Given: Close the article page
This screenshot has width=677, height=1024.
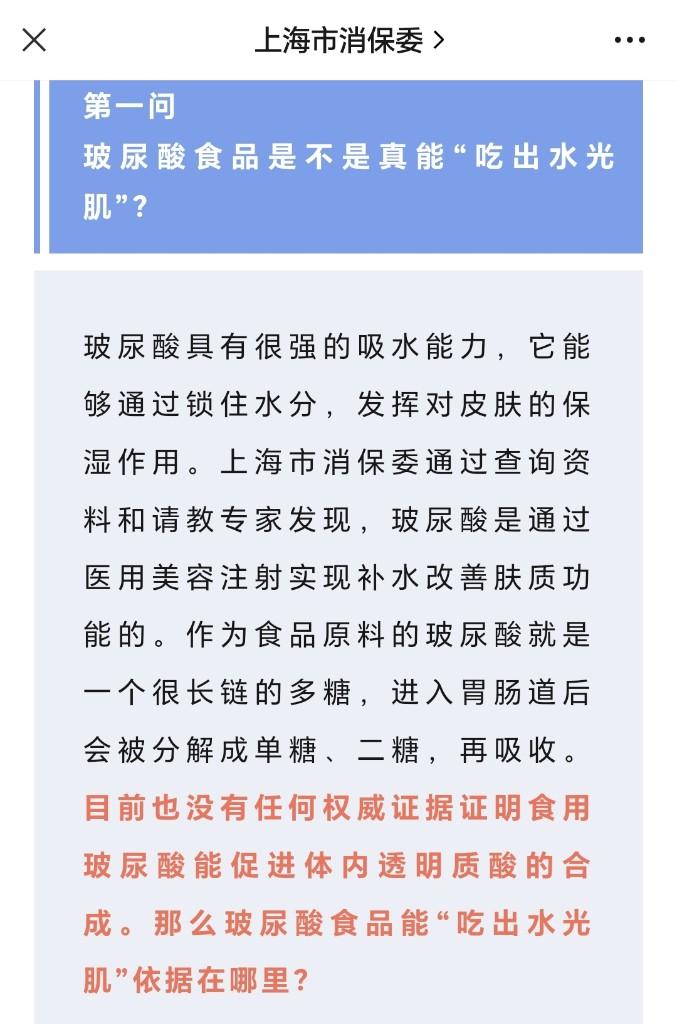Looking at the screenshot, I should pos(34,40).
